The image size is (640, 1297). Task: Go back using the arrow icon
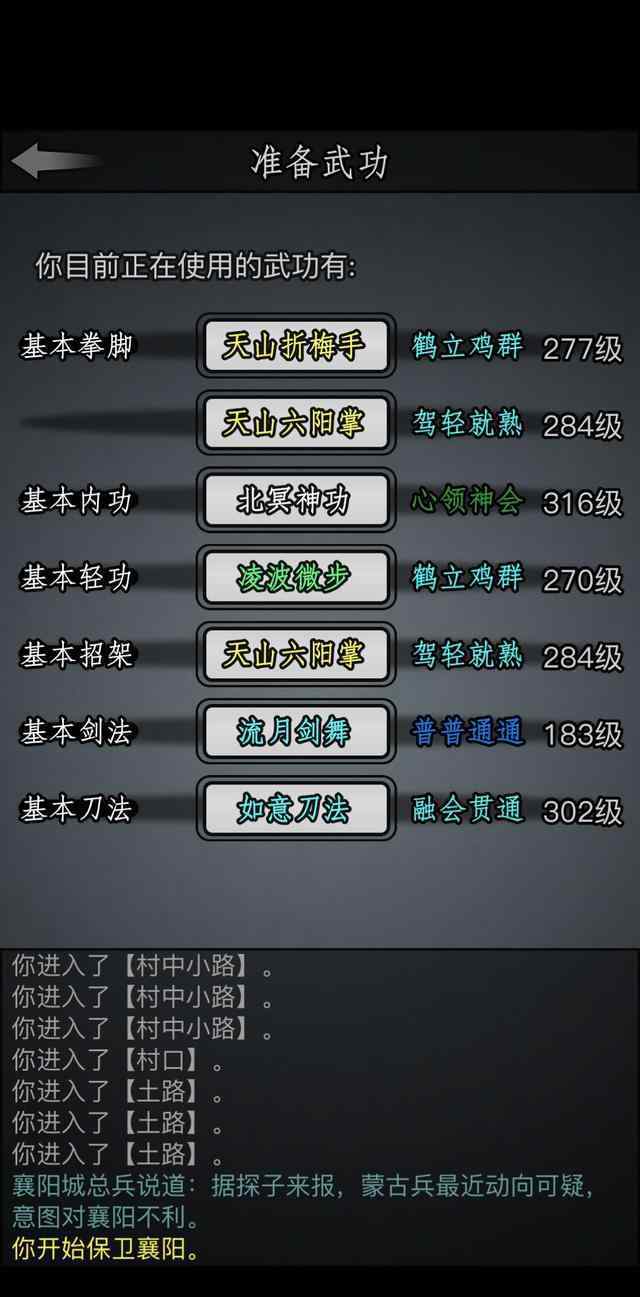pyautogui.click(x=55, y=161)
